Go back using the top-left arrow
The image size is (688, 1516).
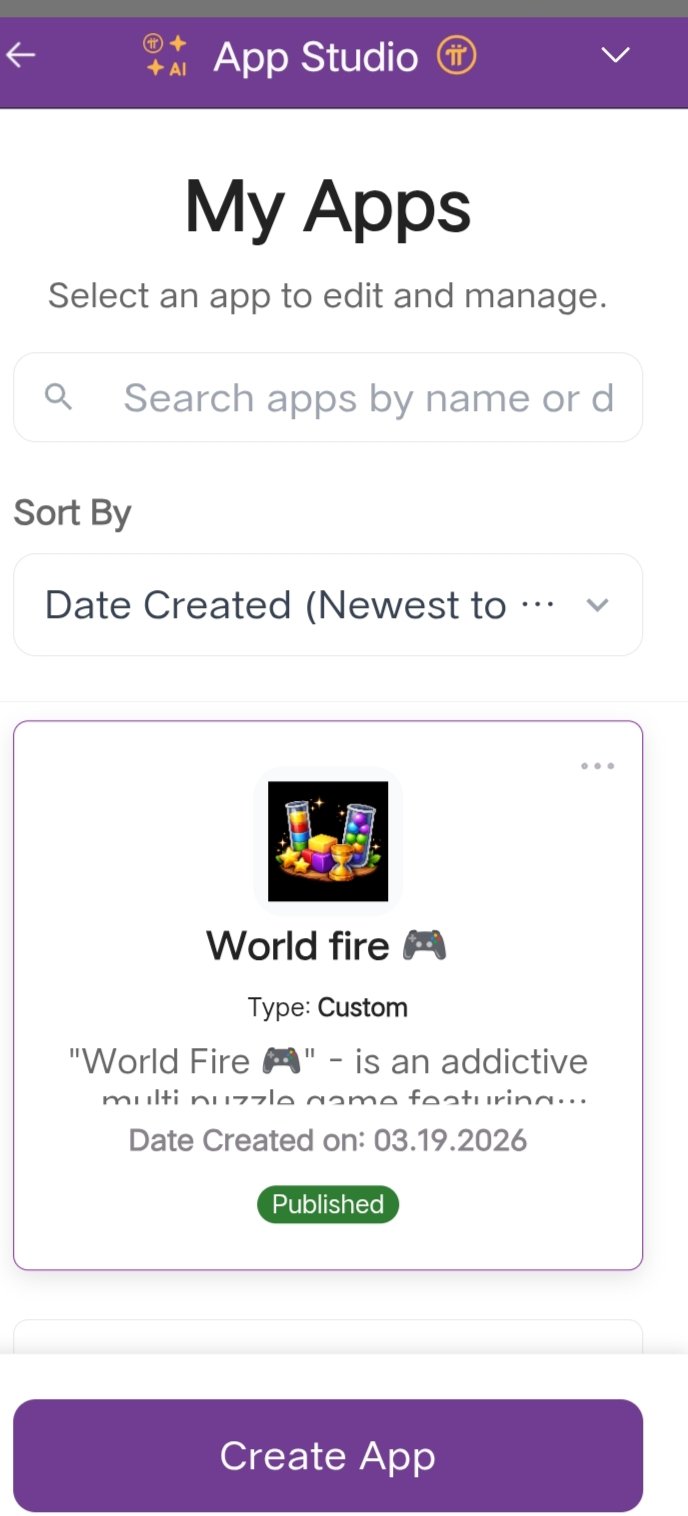click(x=22, y=56)
